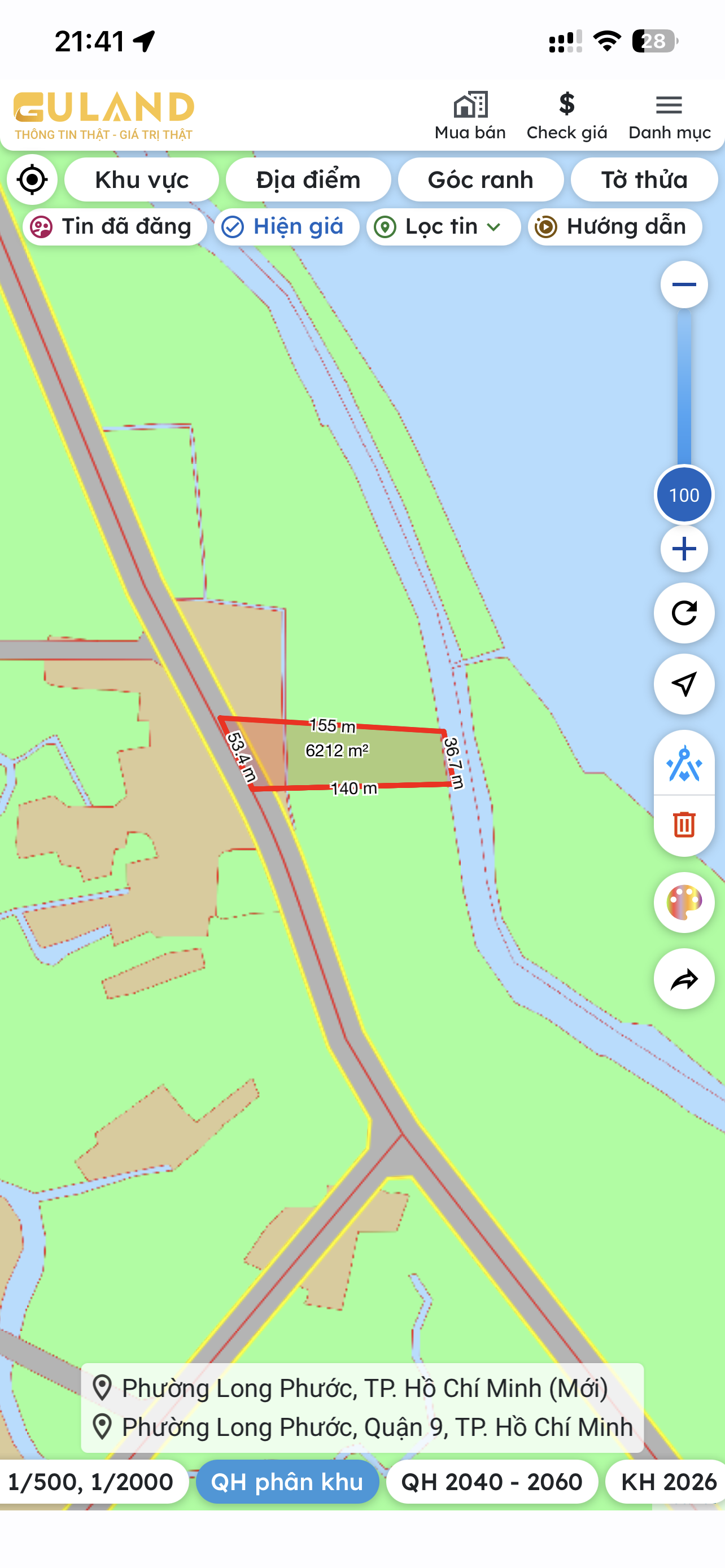Screen dimensions: 725x1568
Task: Zoom in with the plus button
Action: coord(684,549)
